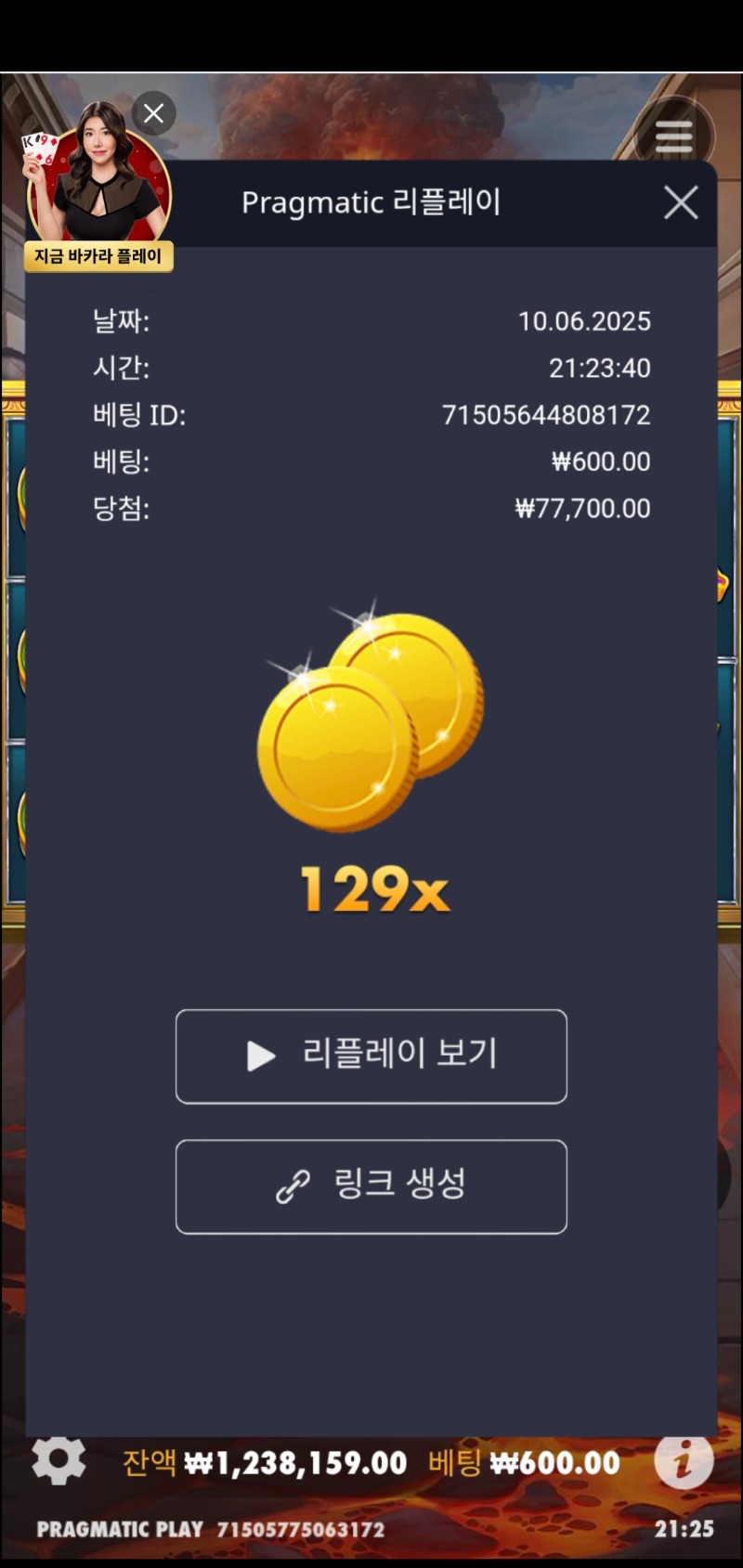The image size is (743, 1568).
Task: Tap the 링크 생성 button
Action: click(371, 1186)
